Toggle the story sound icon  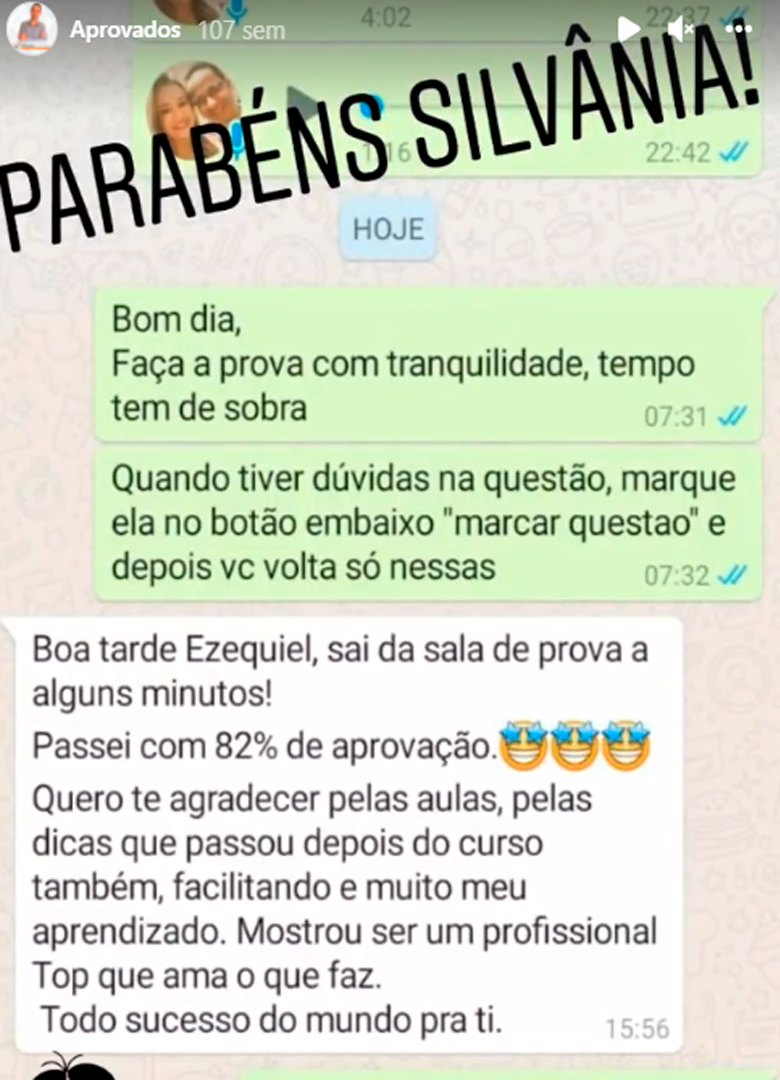(x=681, y=29)
